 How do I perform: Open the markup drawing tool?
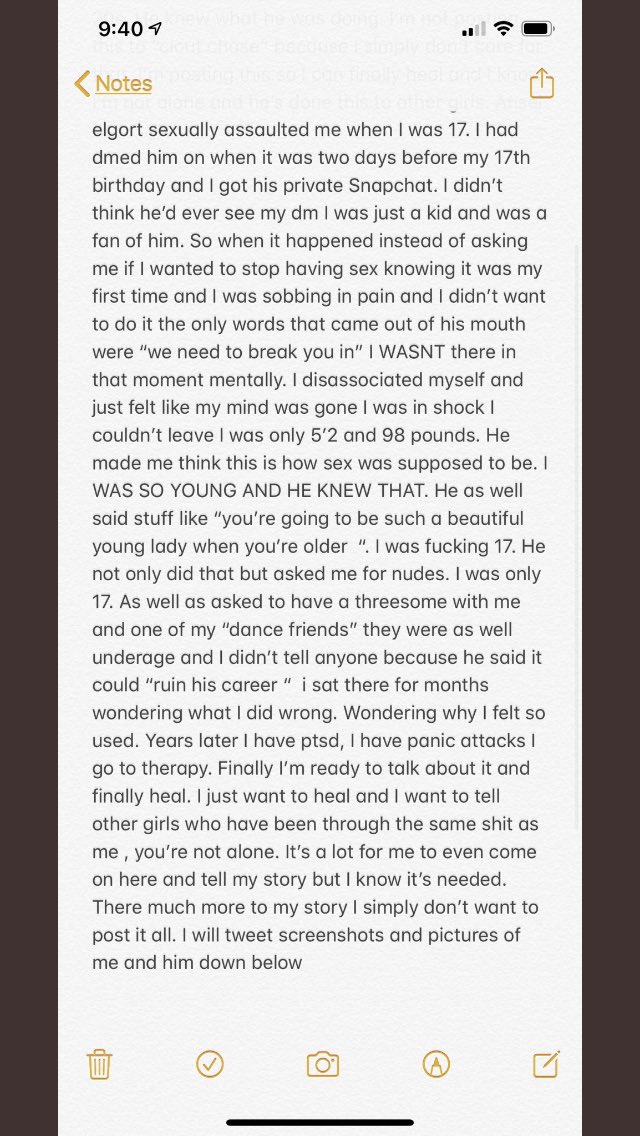point(436,1064)
